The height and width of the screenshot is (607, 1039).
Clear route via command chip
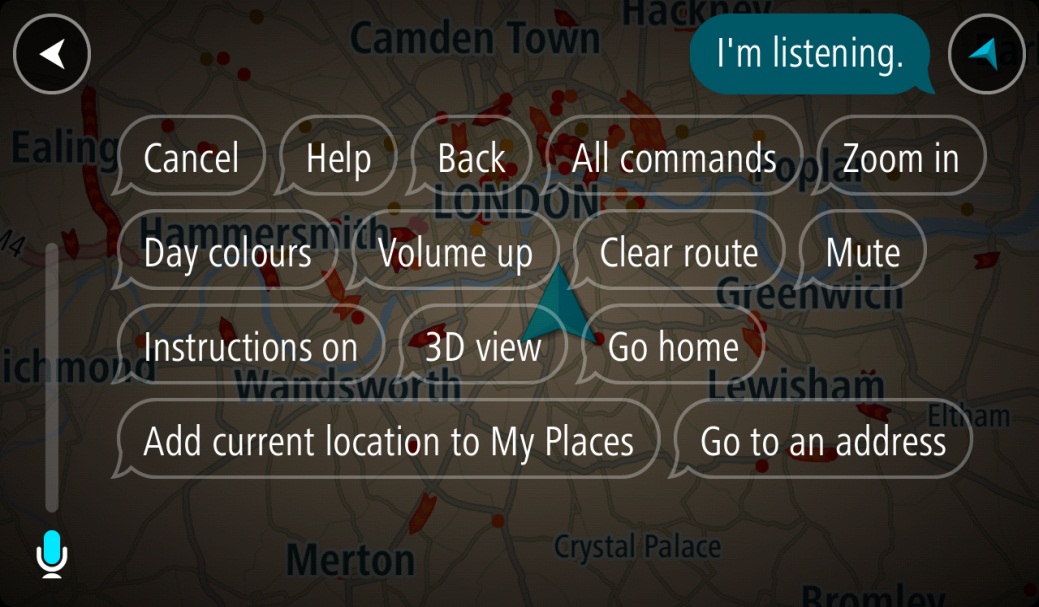coord(679,252)
